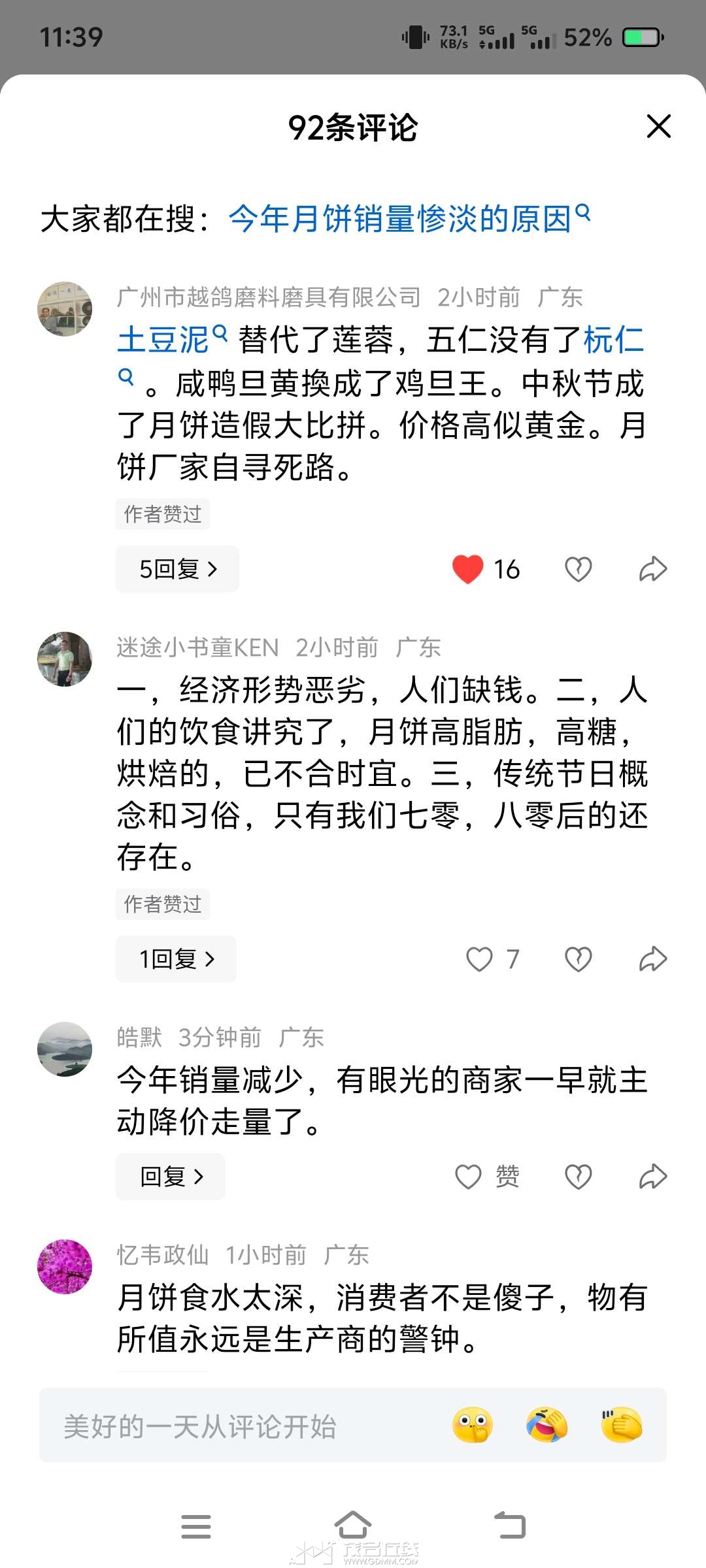Open 忆韦政仙's profile avatar

point(65,1266)
